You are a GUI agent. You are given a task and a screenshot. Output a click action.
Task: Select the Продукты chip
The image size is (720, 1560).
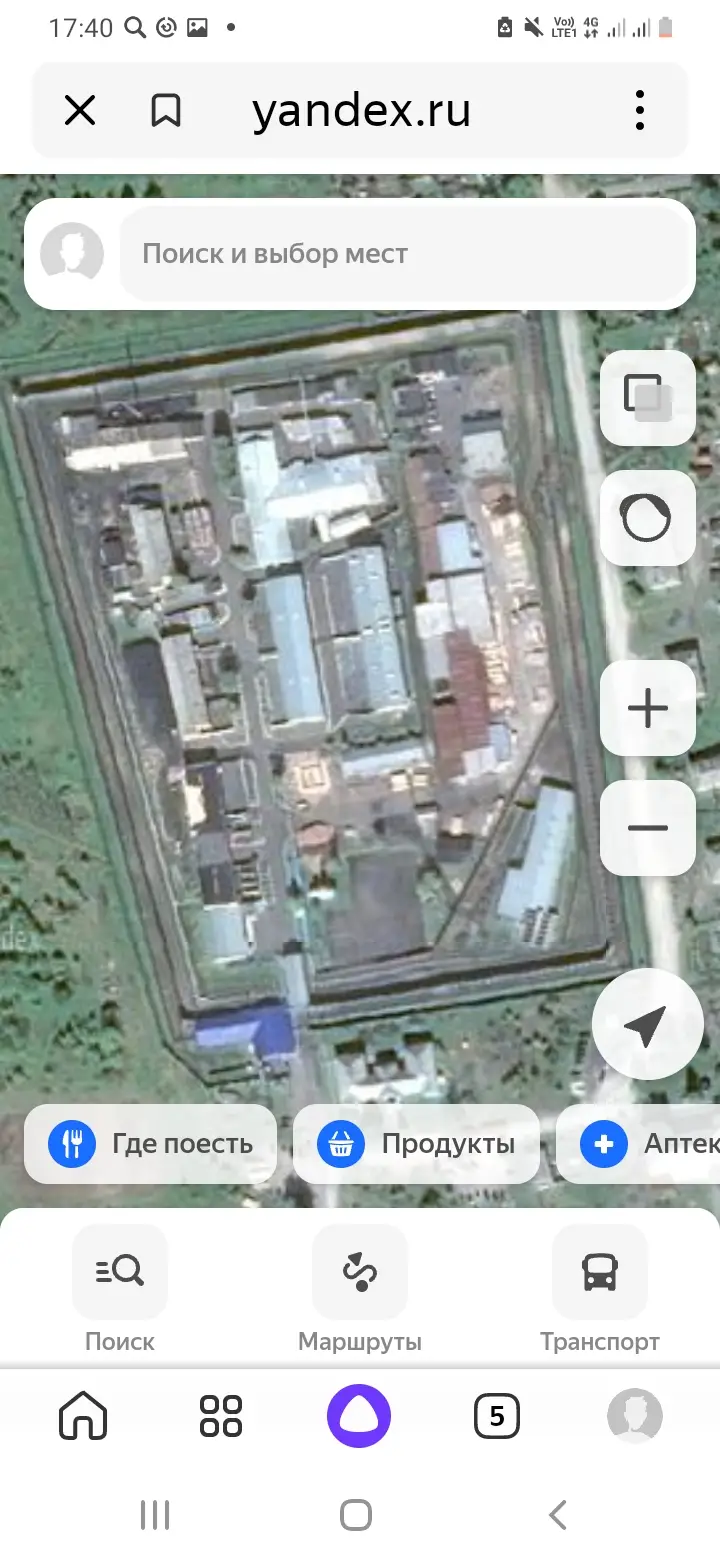416,1143
